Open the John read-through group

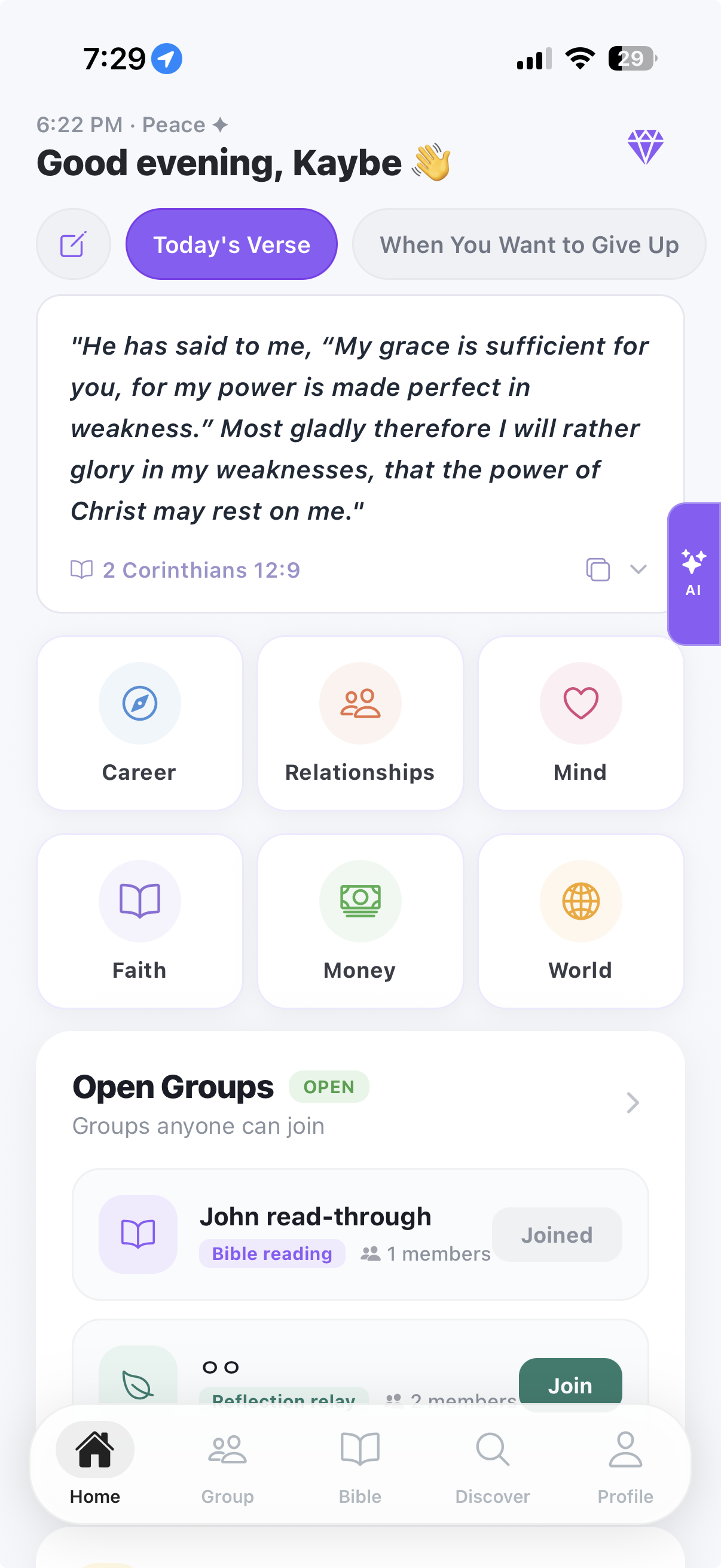point(315,1218)
